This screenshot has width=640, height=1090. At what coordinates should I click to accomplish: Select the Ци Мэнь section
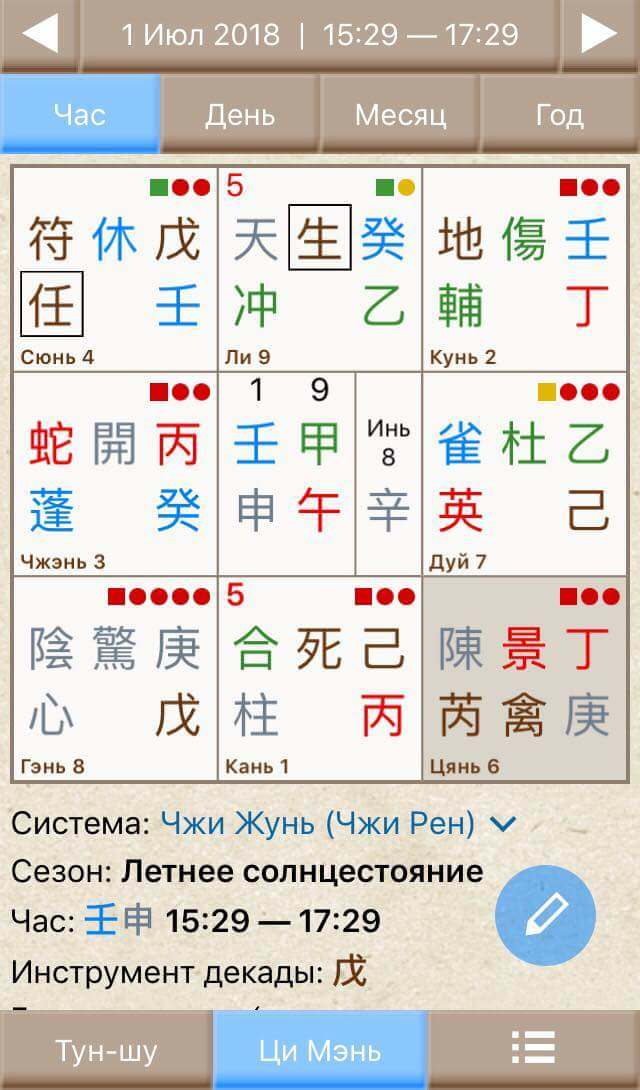click(x=320, y=1051)
